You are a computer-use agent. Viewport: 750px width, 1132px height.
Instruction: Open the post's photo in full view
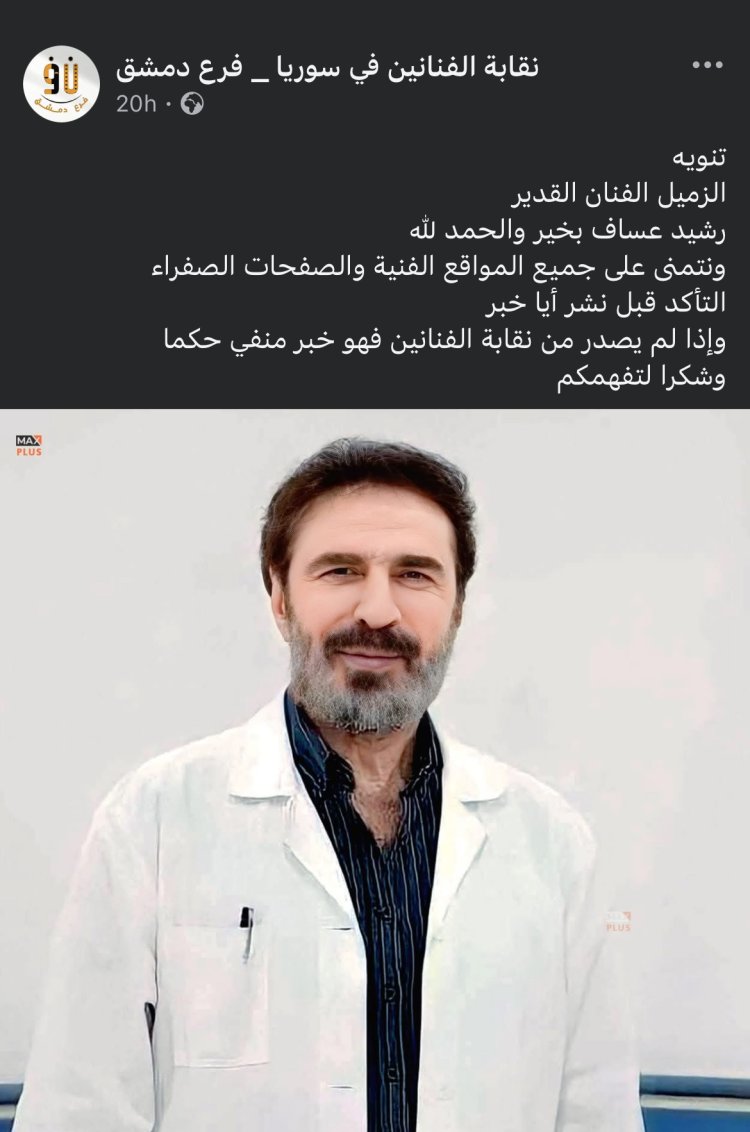pyautogui.click(x=375, y=770)
